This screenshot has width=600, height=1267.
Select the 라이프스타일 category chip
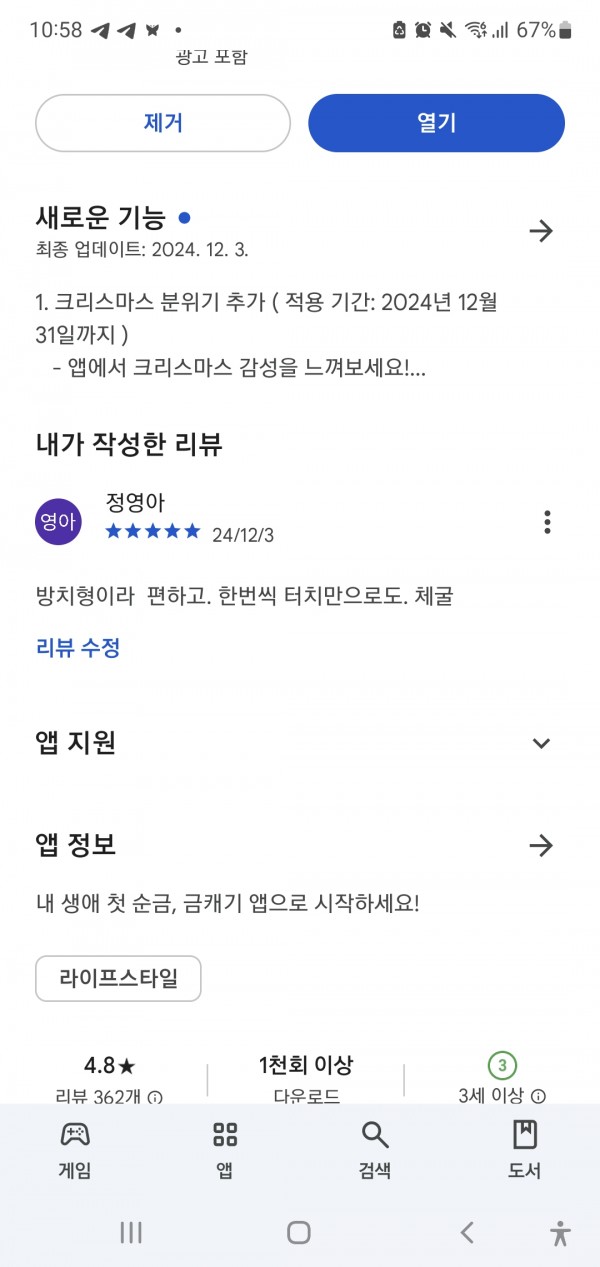118,978
